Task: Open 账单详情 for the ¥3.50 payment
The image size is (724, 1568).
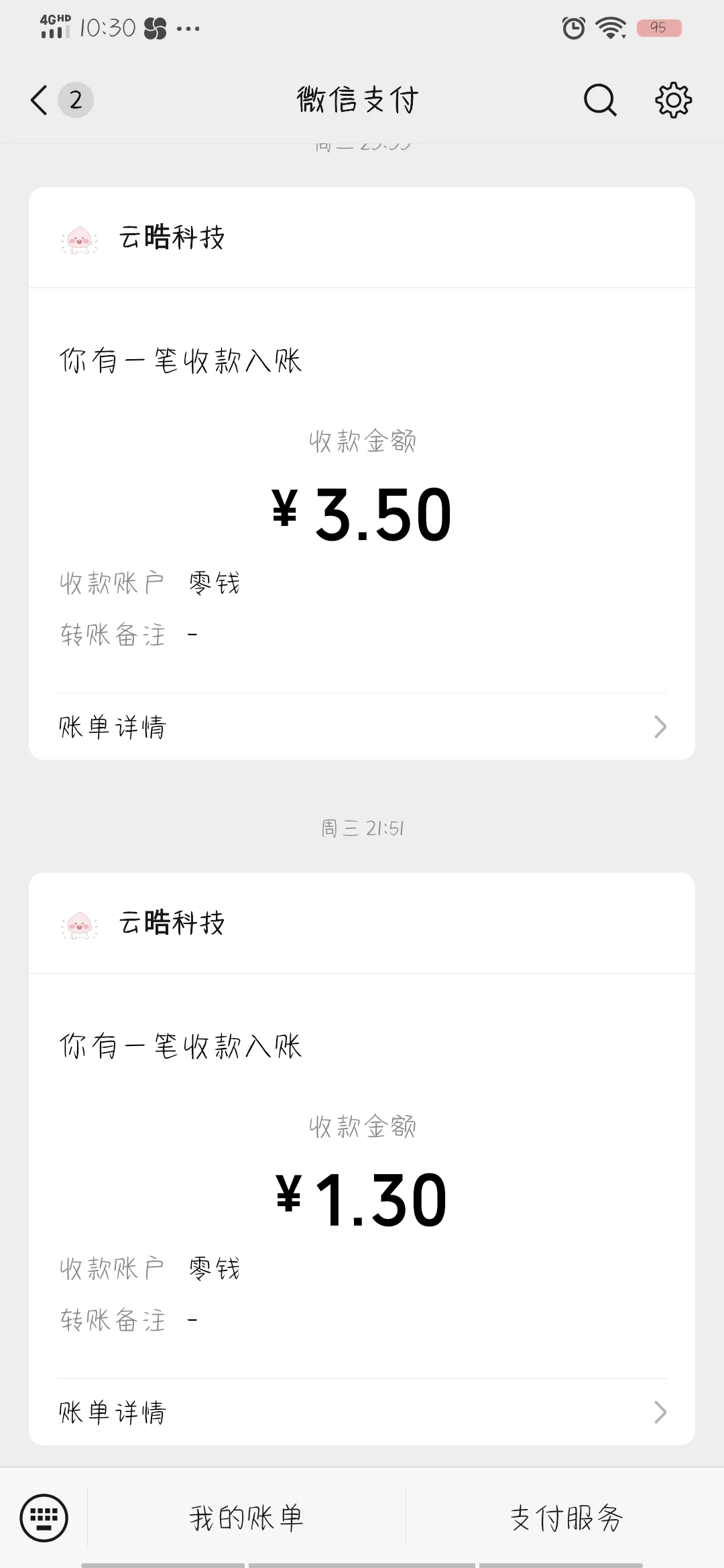Action: tap(362, 727)
